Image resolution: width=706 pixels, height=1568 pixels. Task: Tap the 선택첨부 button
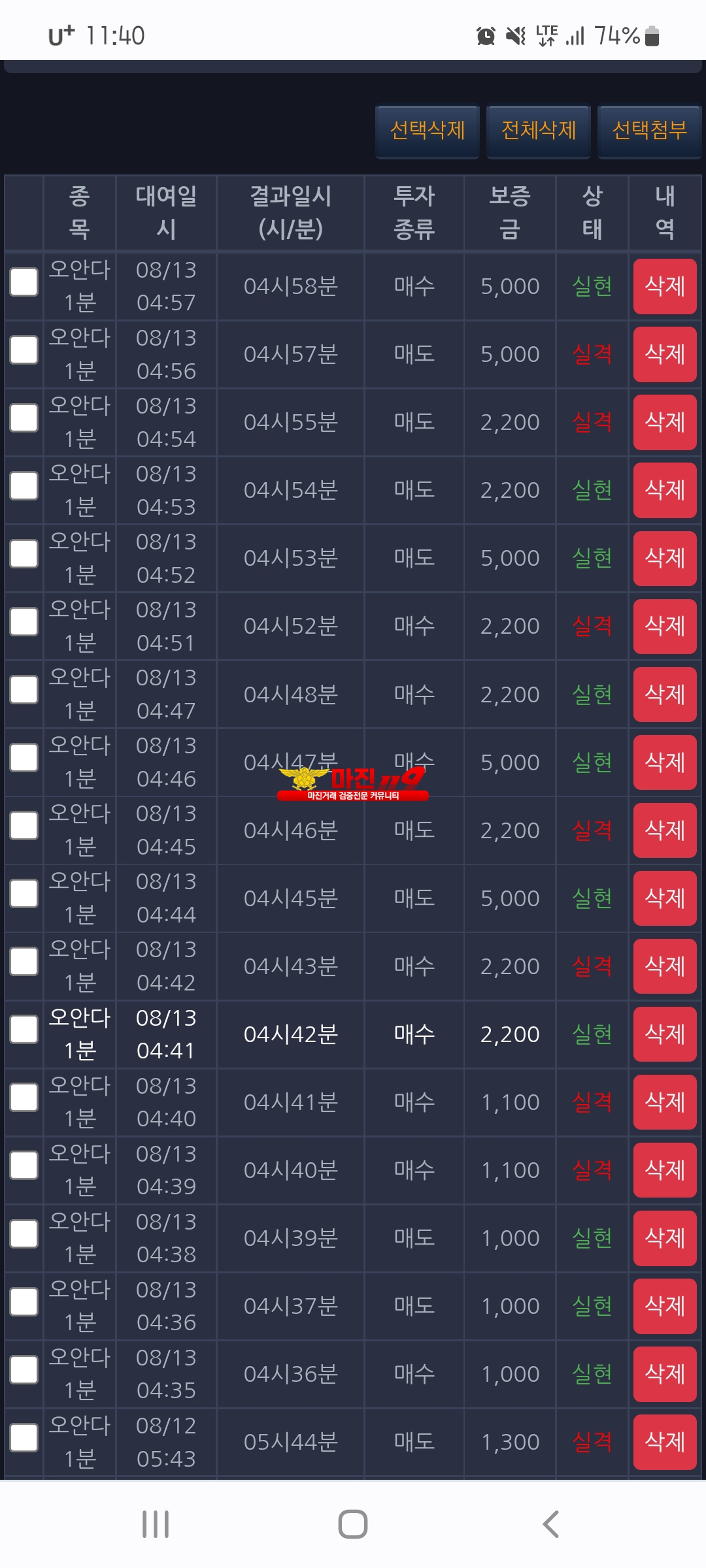coord(650,131)
